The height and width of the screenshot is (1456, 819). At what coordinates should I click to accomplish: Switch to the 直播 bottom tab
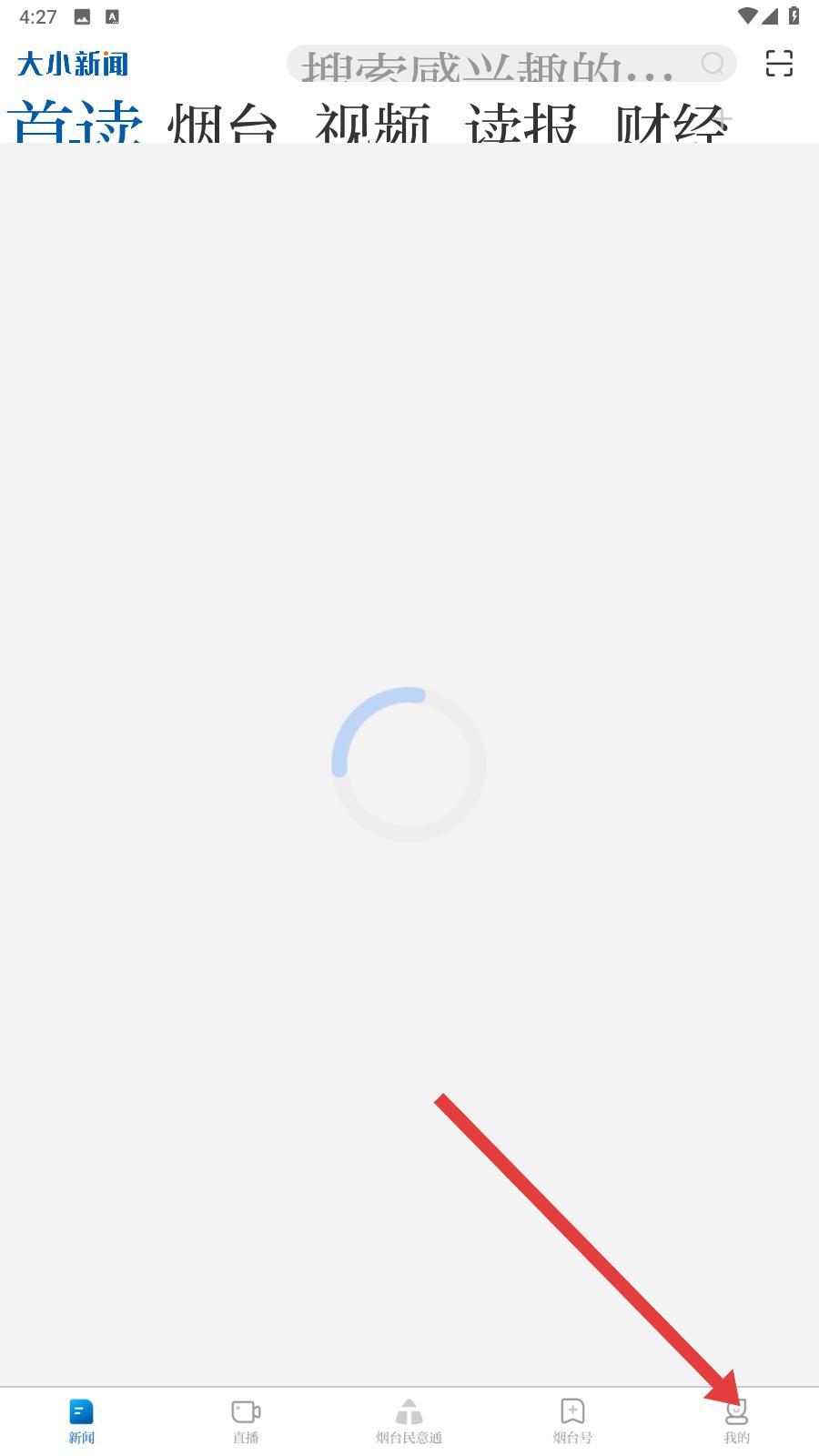coord(246,1421)
